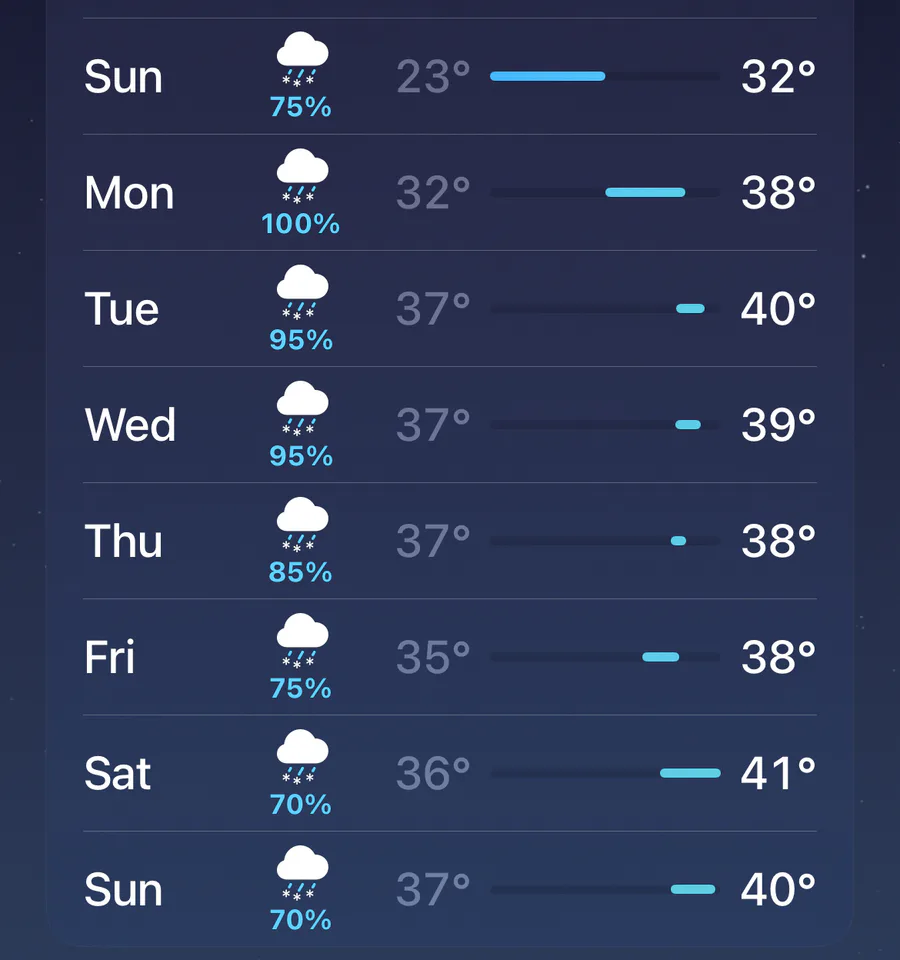This screenshot has height=960, width=900.
Task: Open Sunday forecast with 23° low
Action: pos(450,76)
